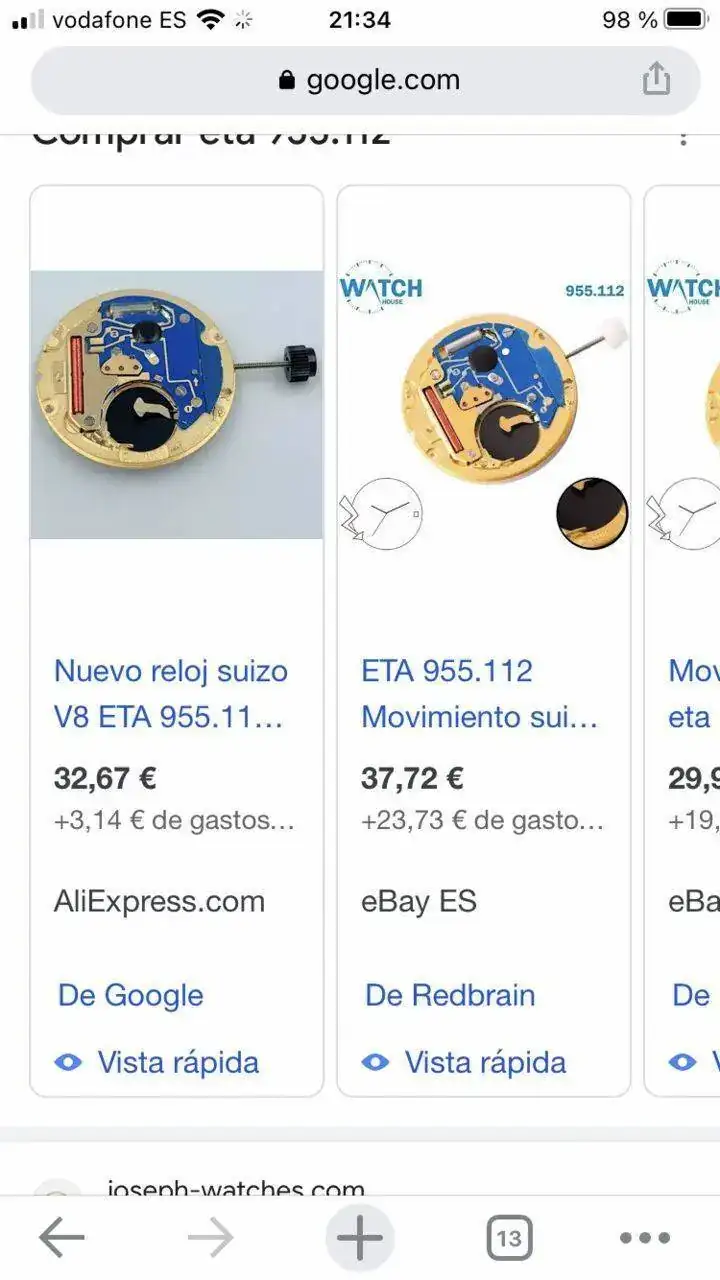Open the Nuevo reloj suizo V8 ETA link
This screenshot has width=720, height=1280.
(x=170, y=693)
